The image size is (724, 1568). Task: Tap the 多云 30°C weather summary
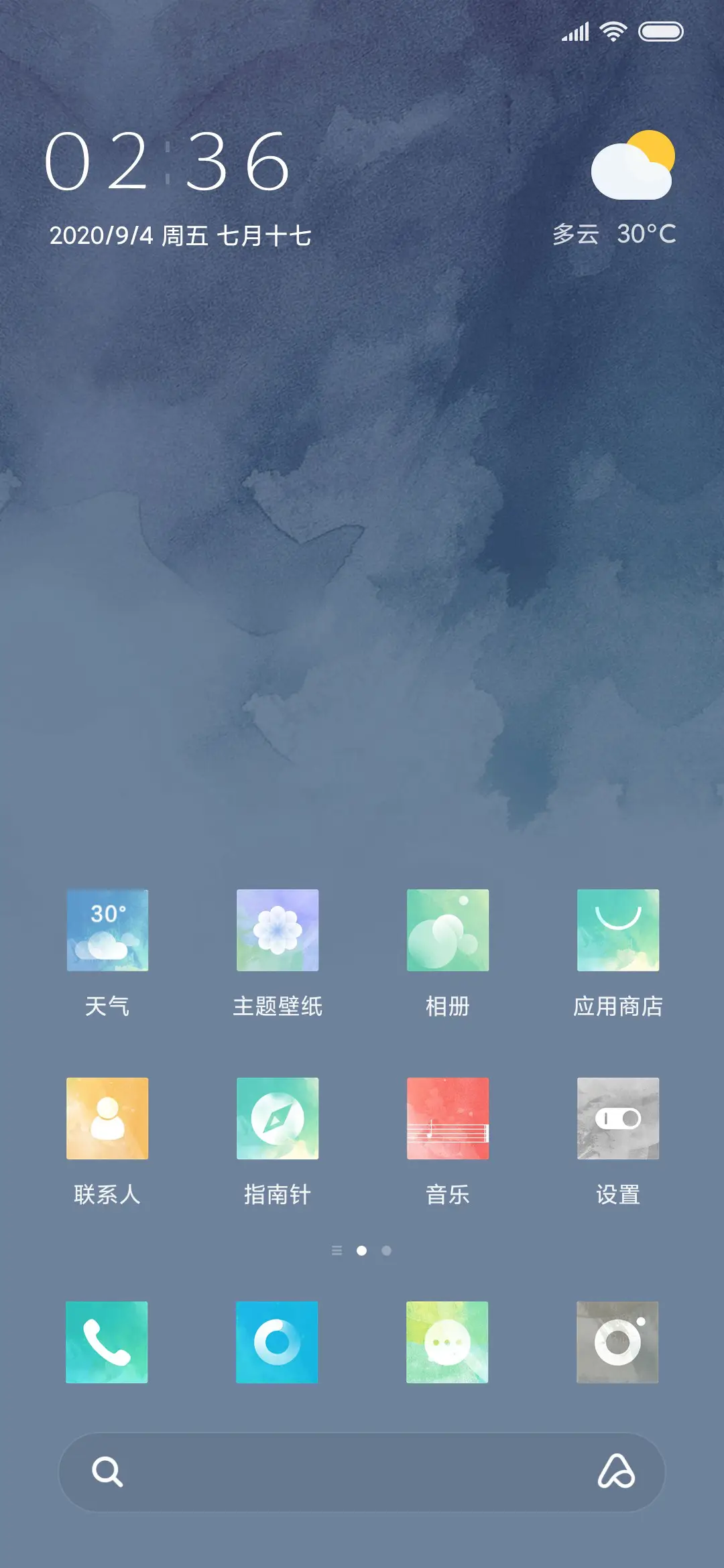611,234
